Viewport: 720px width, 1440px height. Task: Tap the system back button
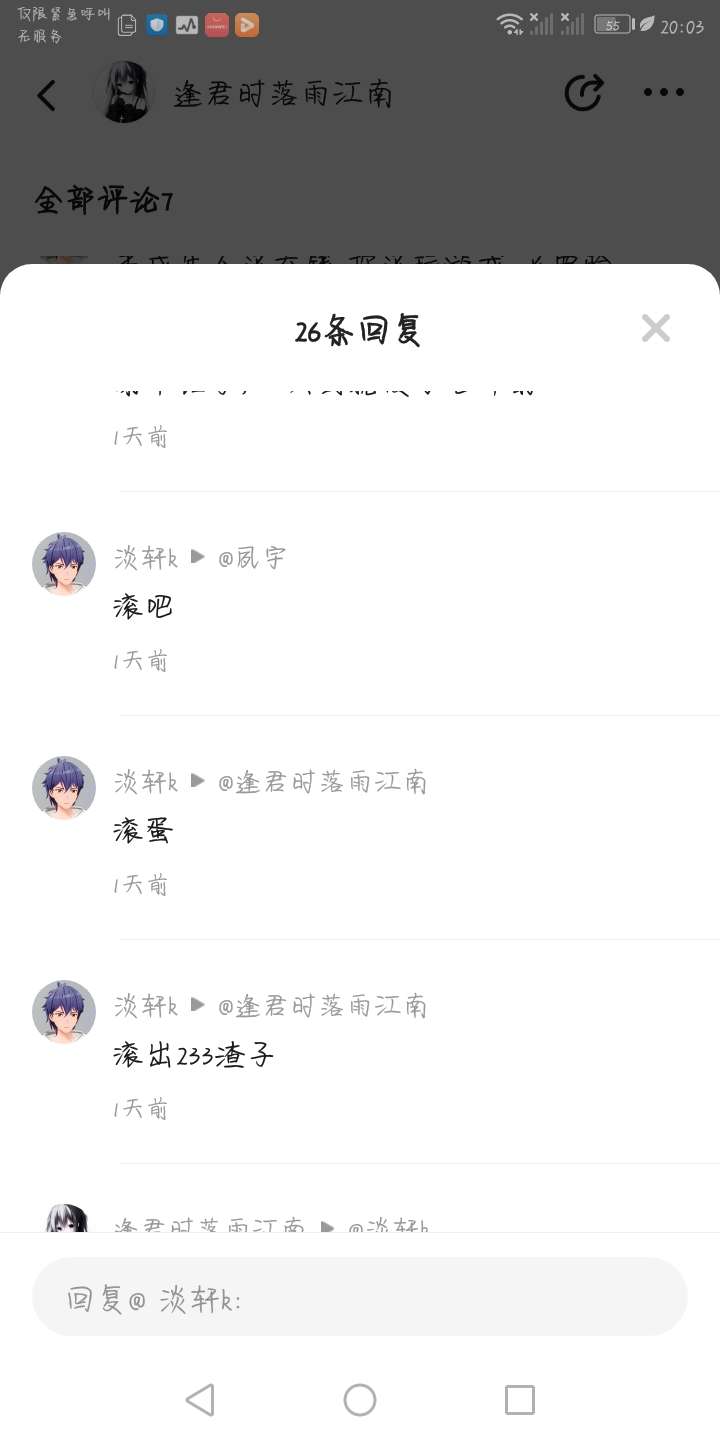pyautogui.click(x=200, y=1400)
